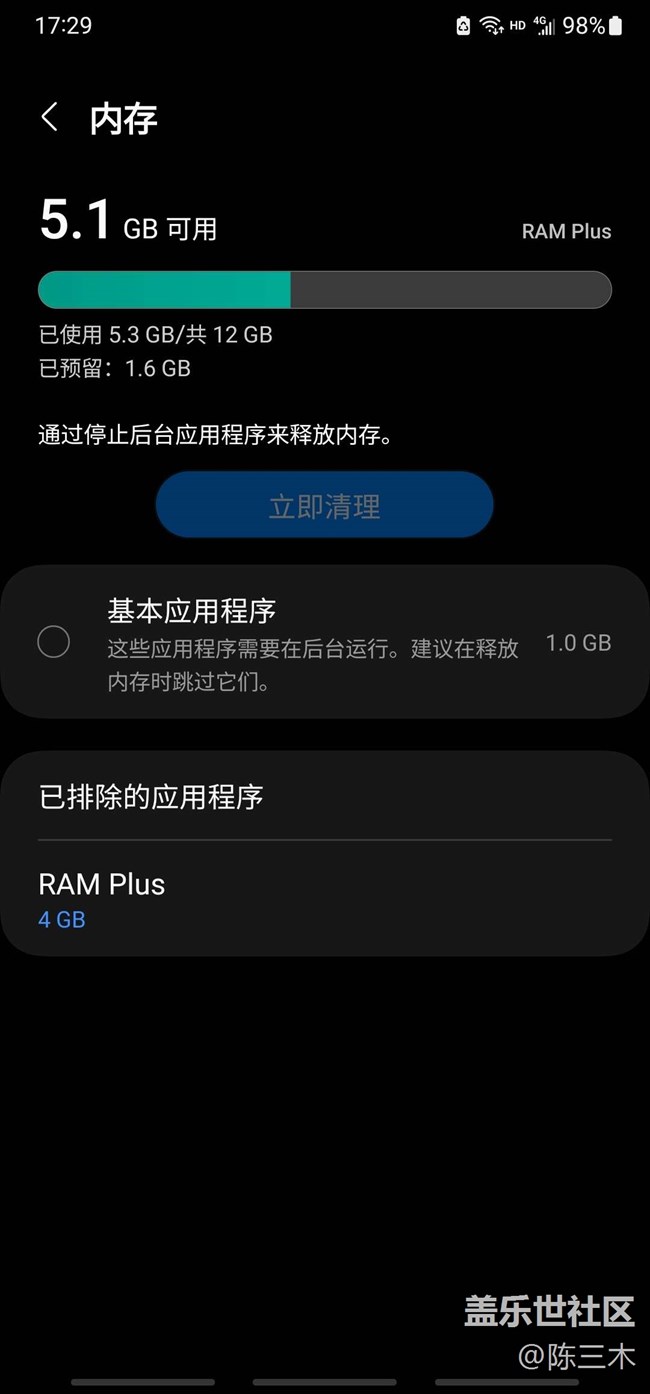Image resolution: width=650 pixels, height=1394 pixels.
Task: Go back from the 内存 screen
Action: [x=49, y=118]
